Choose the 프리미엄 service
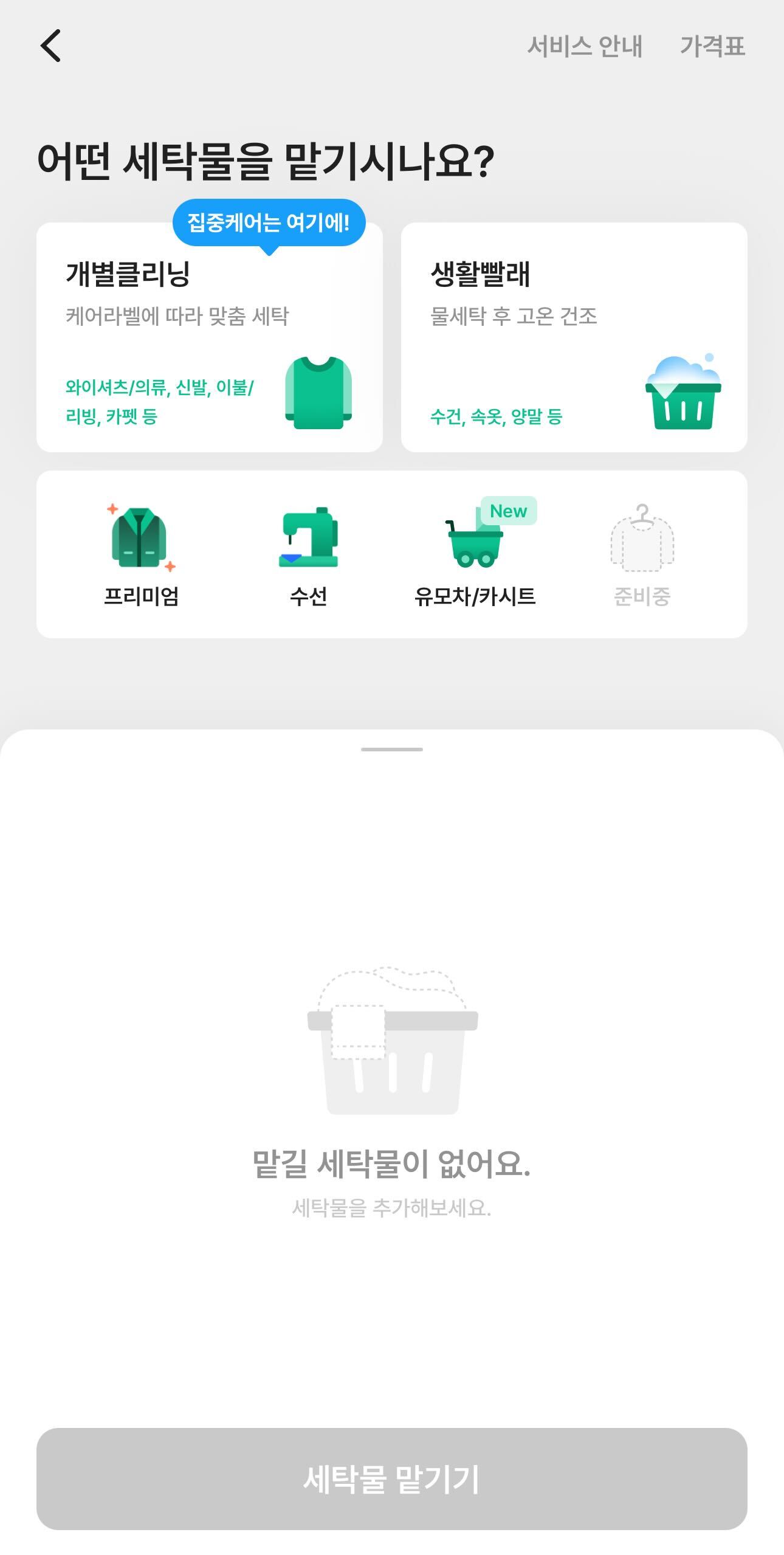784x1555 pixels. pos(141,554)
